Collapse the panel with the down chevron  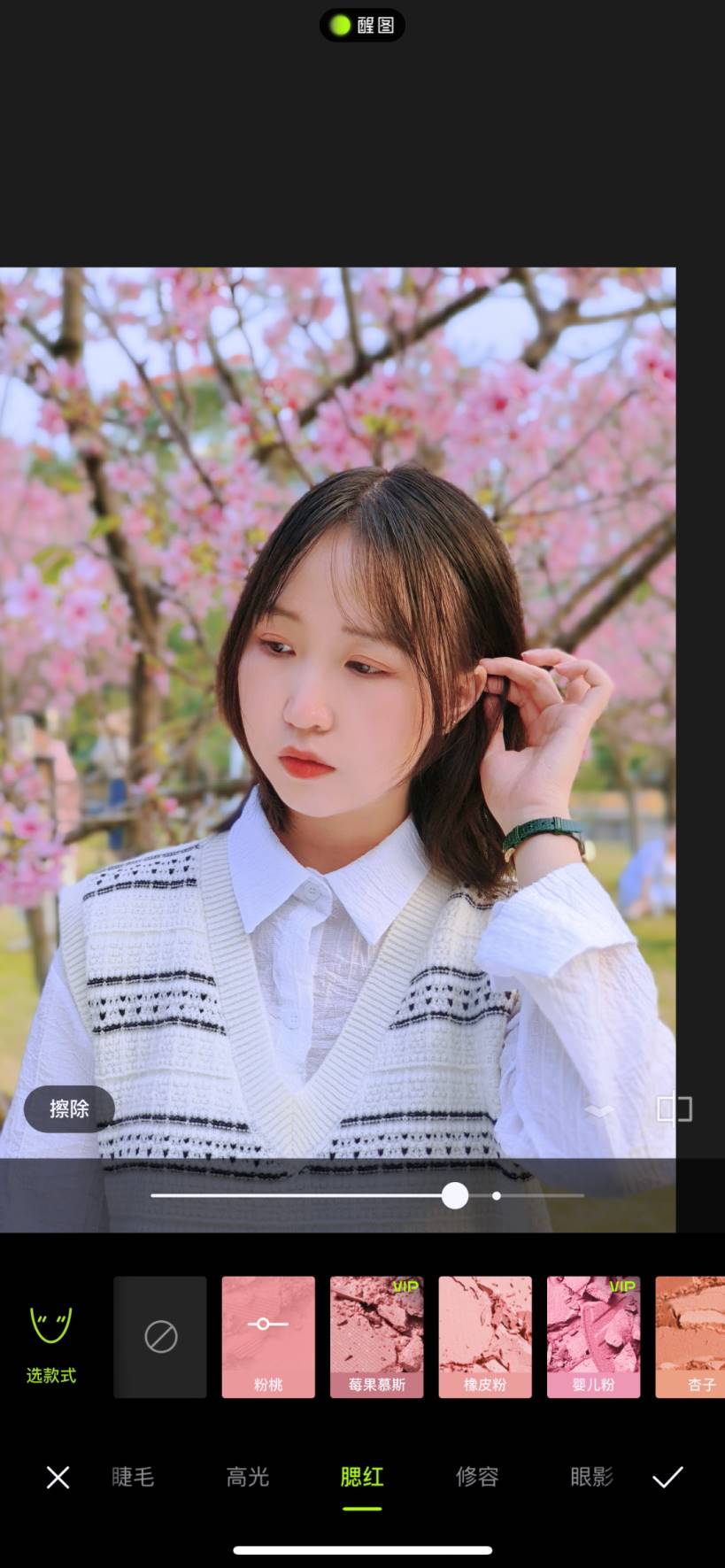click(x=599, y=1110)
